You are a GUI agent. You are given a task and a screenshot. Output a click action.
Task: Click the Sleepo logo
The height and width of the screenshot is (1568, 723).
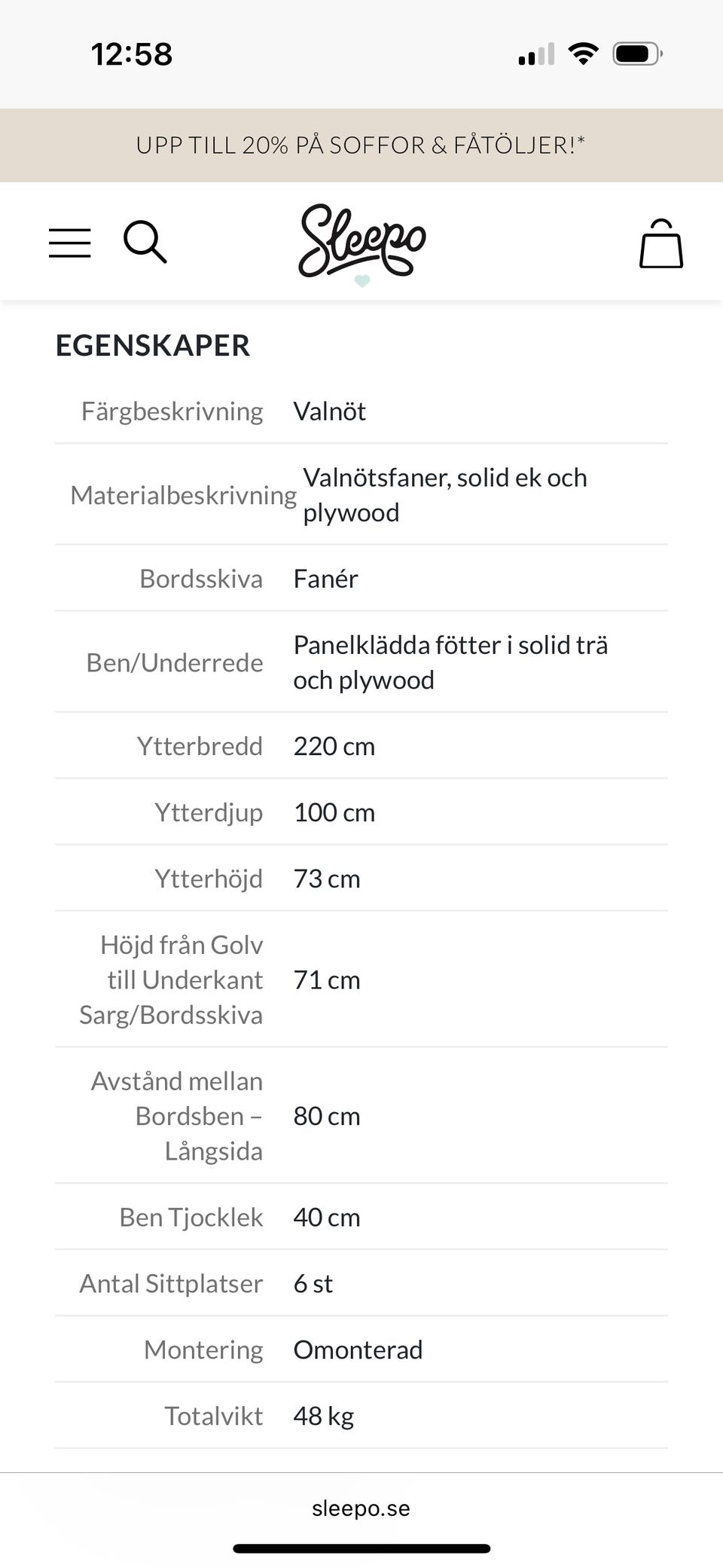click(x=361, y=241)
